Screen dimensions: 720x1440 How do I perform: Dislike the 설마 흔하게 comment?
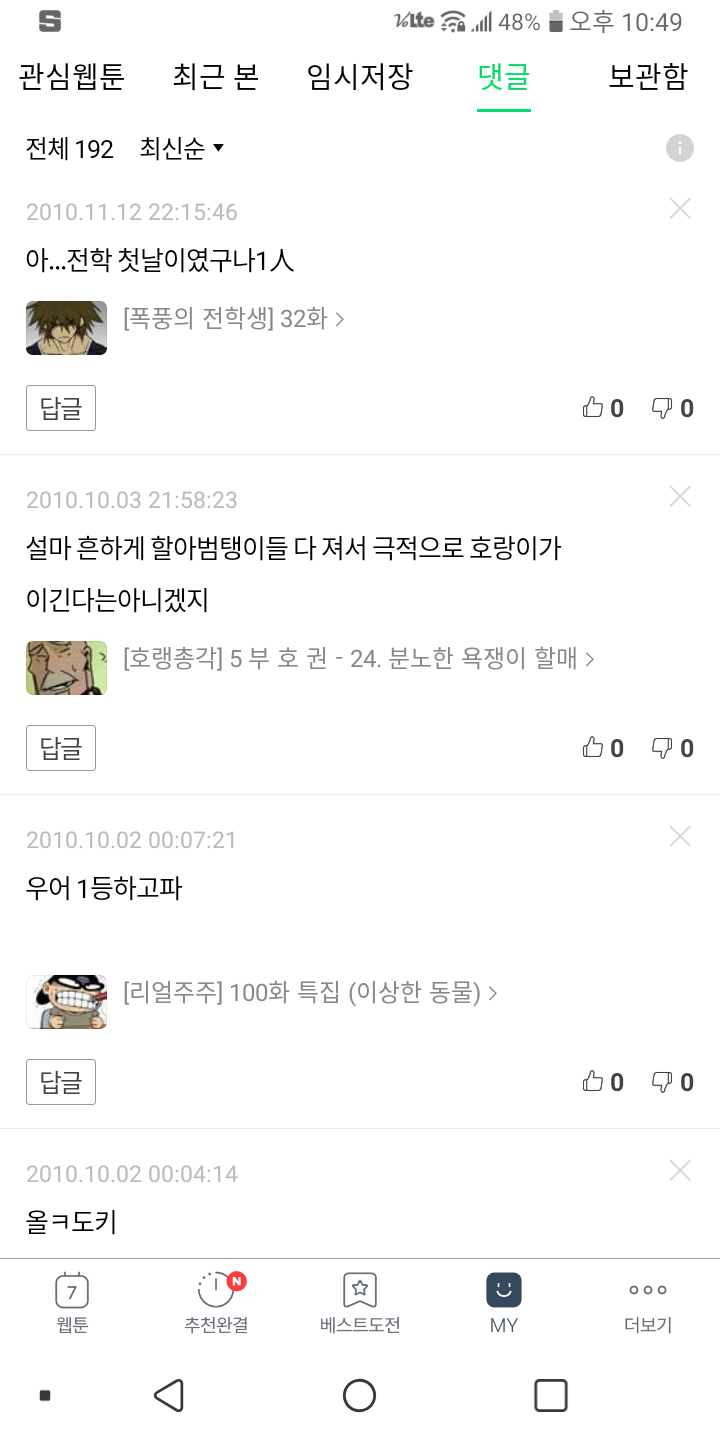click(673, 748)
